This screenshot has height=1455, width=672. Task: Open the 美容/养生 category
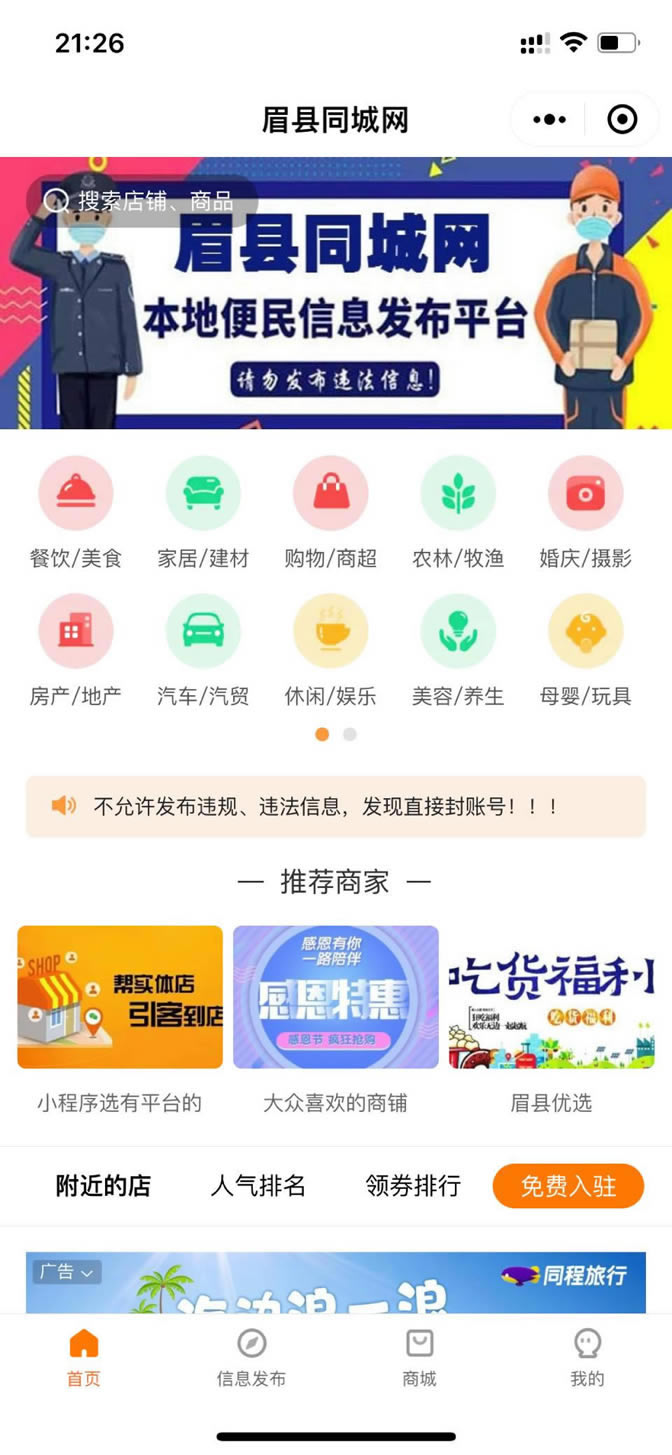(458, 632)
